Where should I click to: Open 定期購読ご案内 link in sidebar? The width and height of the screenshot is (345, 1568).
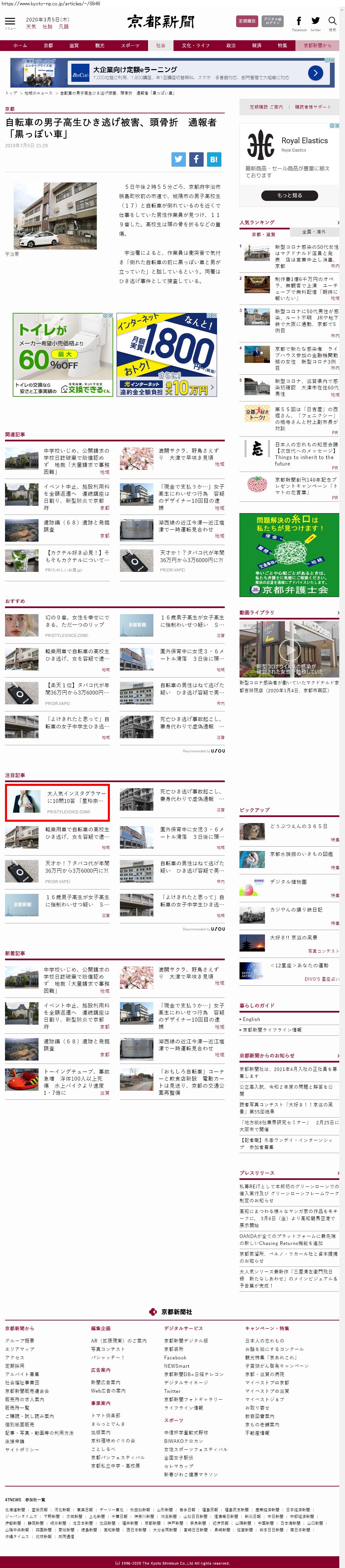tap(266, 107)
